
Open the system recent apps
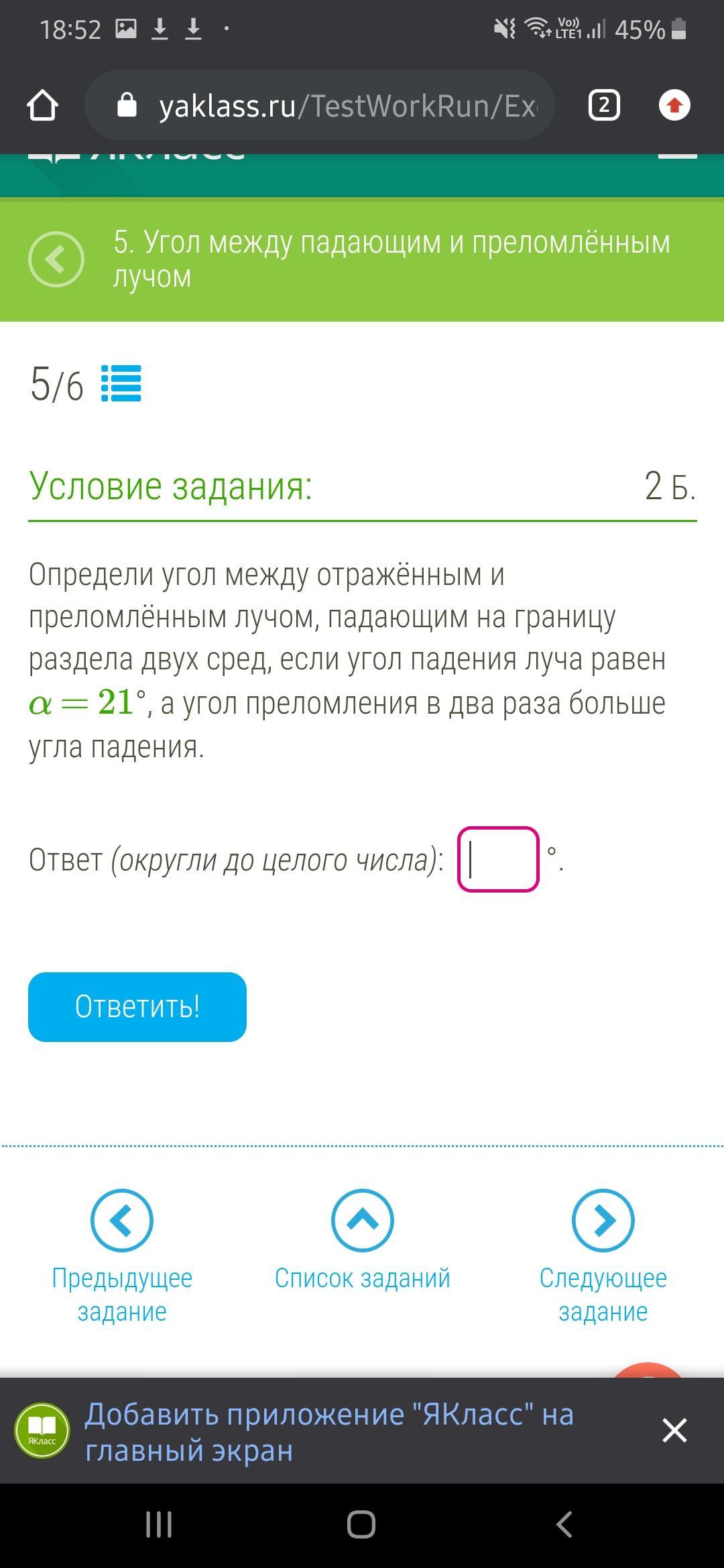coord(159,1524)
